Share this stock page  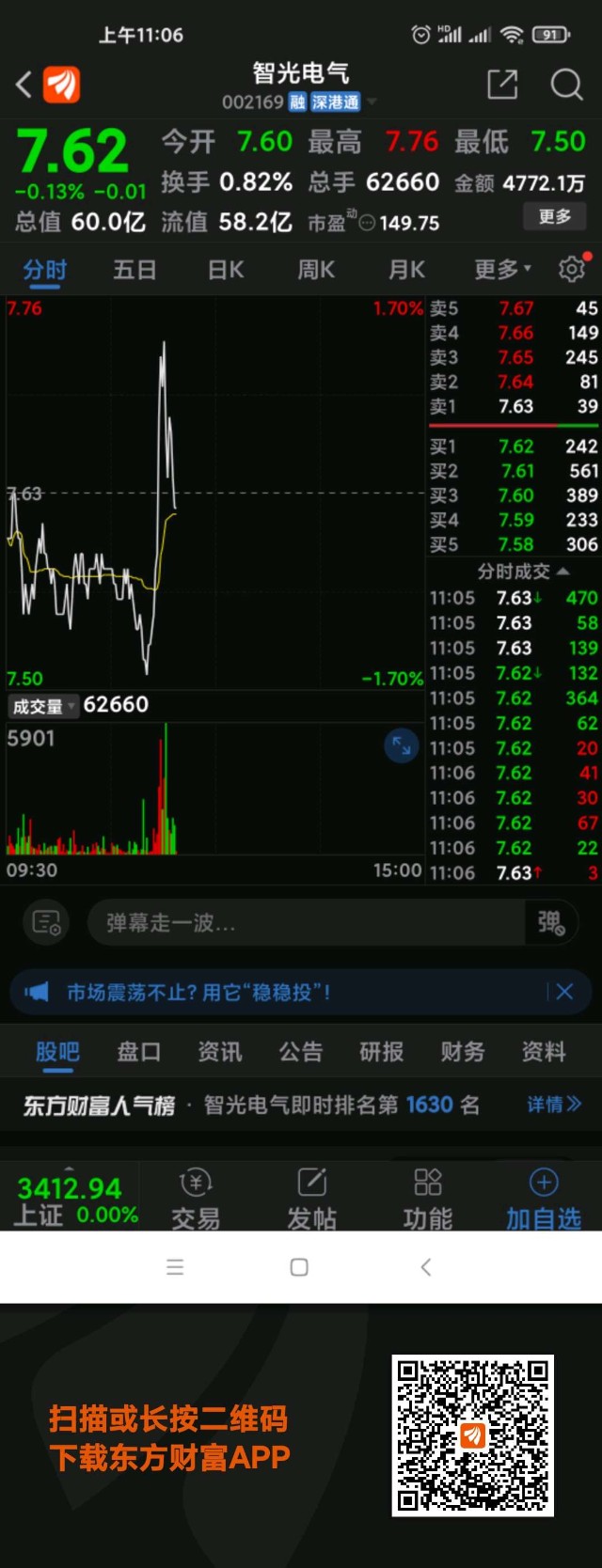(x=502, y=85)
